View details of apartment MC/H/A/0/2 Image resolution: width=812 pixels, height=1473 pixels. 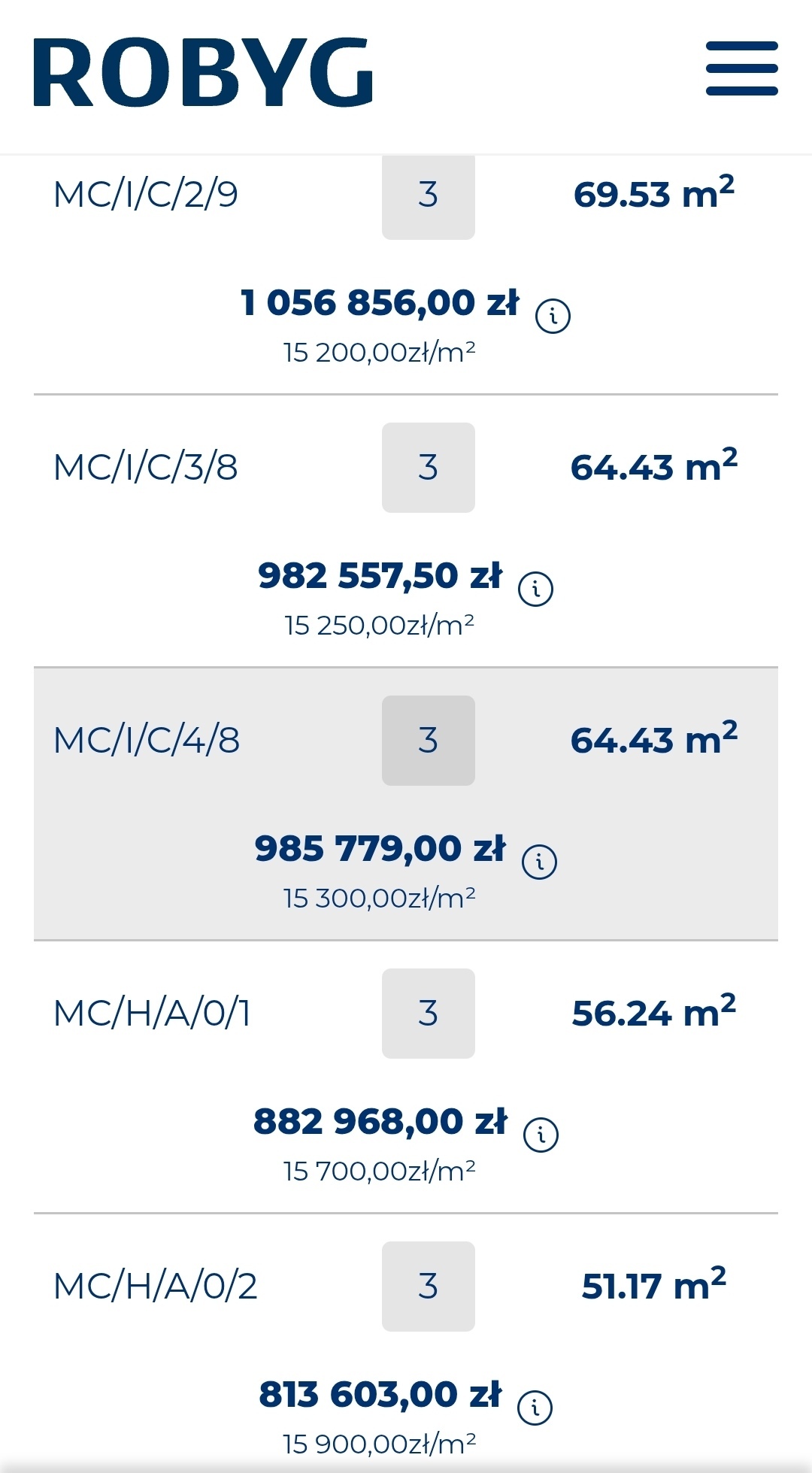pyautogui.click(x=156, y=1287)
